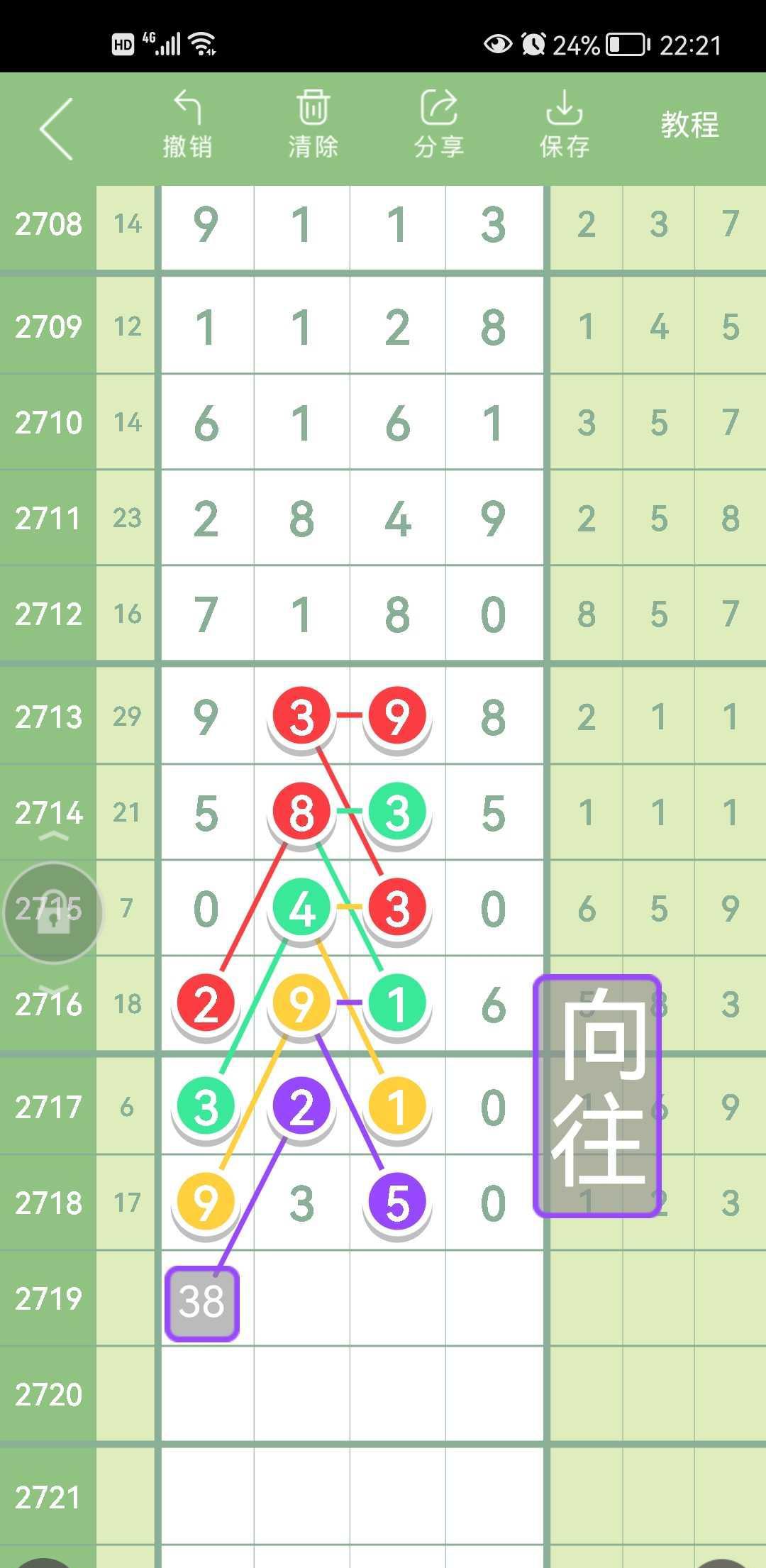
Task: Select the gray 38 prediction box
Action: 202,1303
